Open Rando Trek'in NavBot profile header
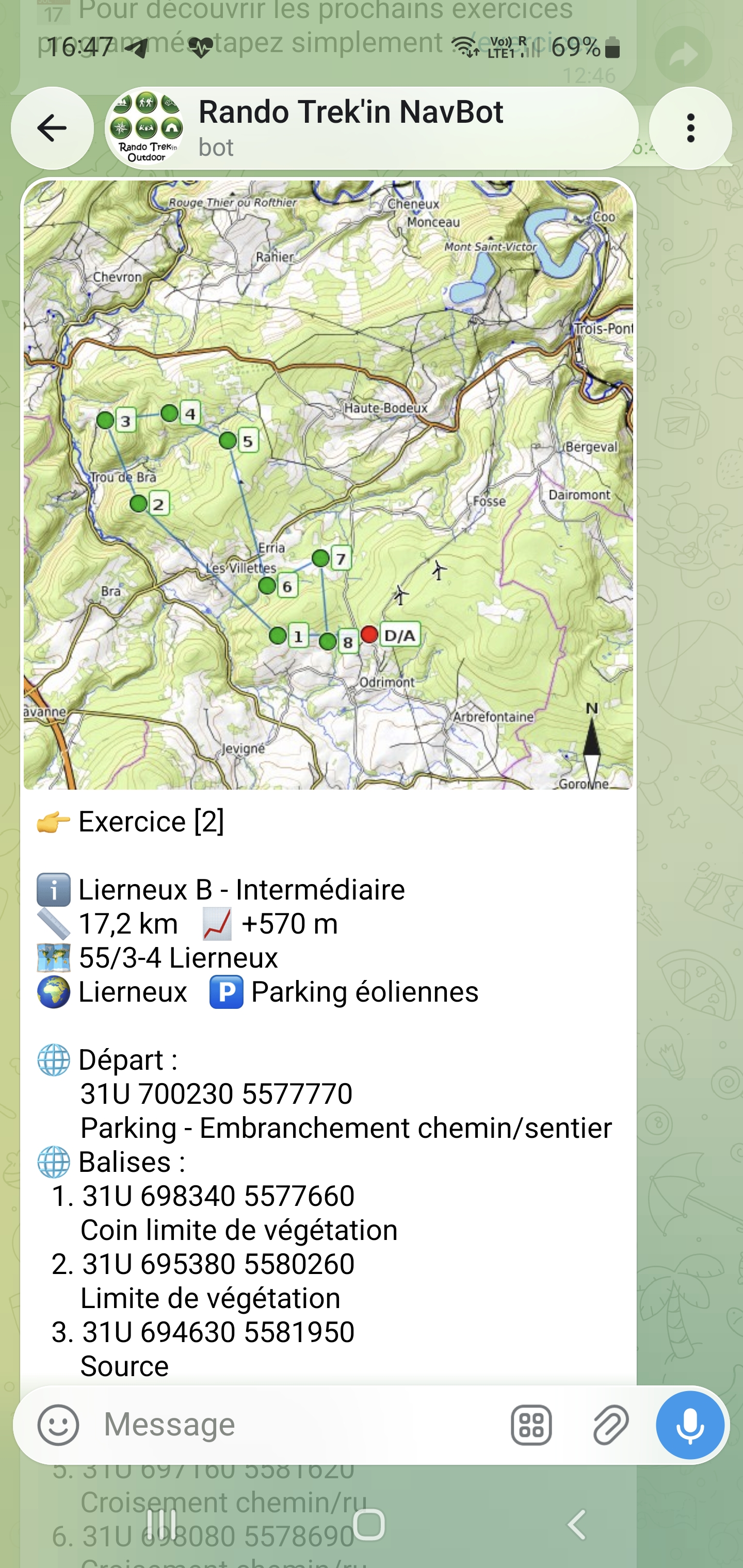The height and width of the screenshot is (1568, 743). pos(372,128)
